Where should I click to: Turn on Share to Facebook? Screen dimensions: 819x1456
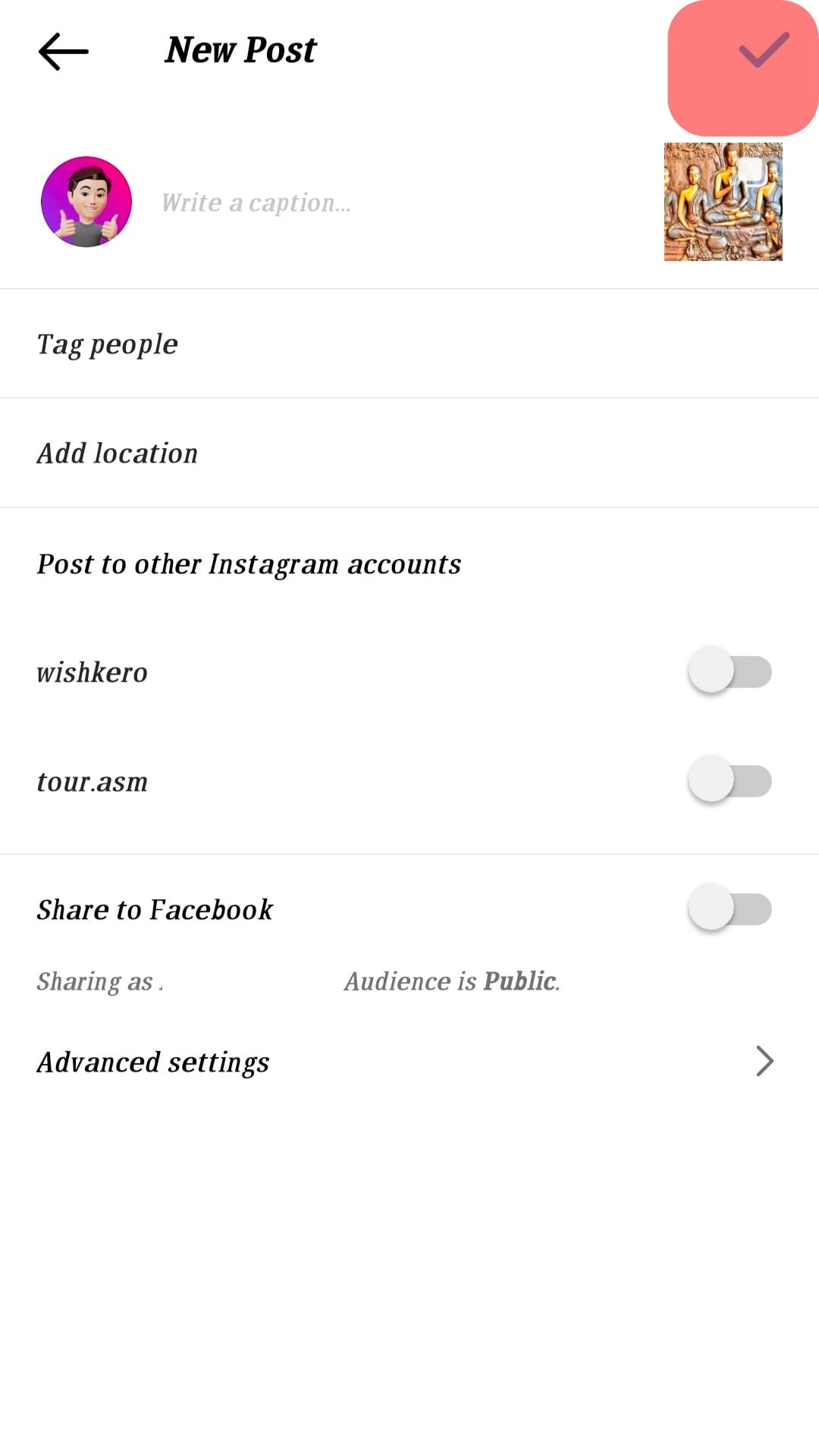729,908
